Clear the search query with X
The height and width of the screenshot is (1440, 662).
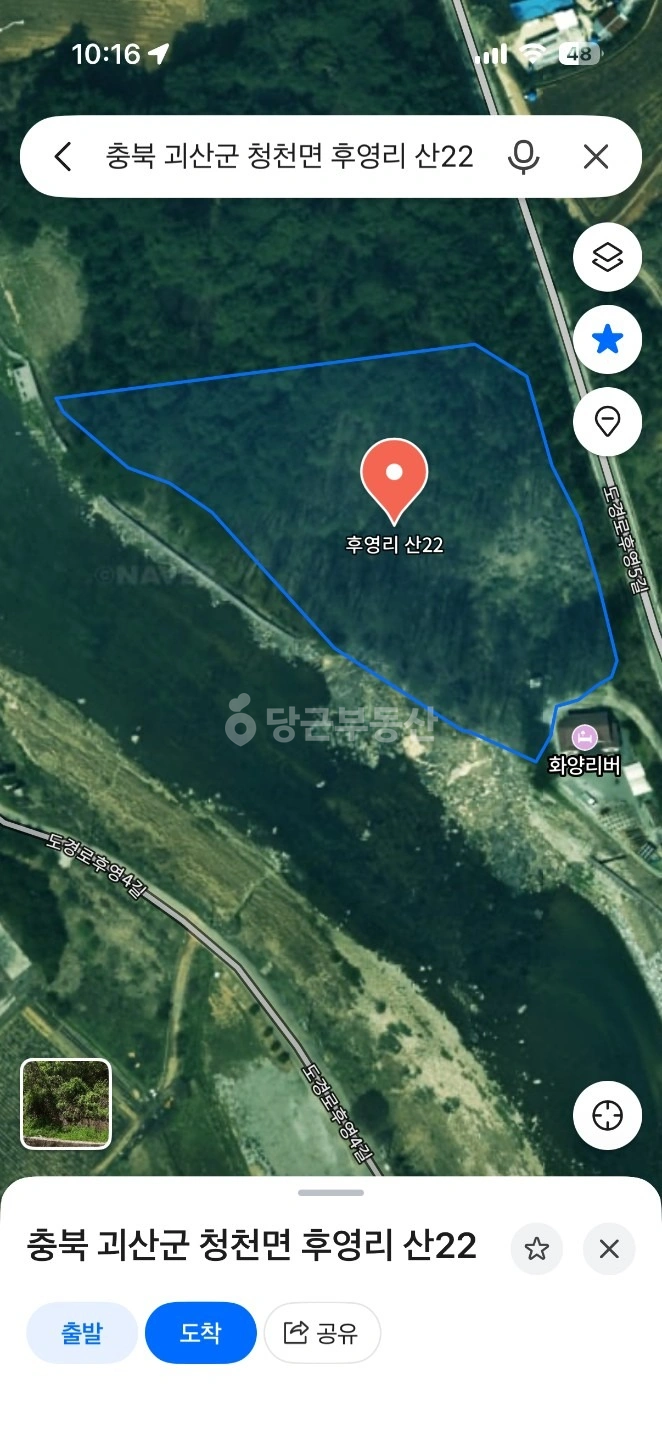click(596, 156)
